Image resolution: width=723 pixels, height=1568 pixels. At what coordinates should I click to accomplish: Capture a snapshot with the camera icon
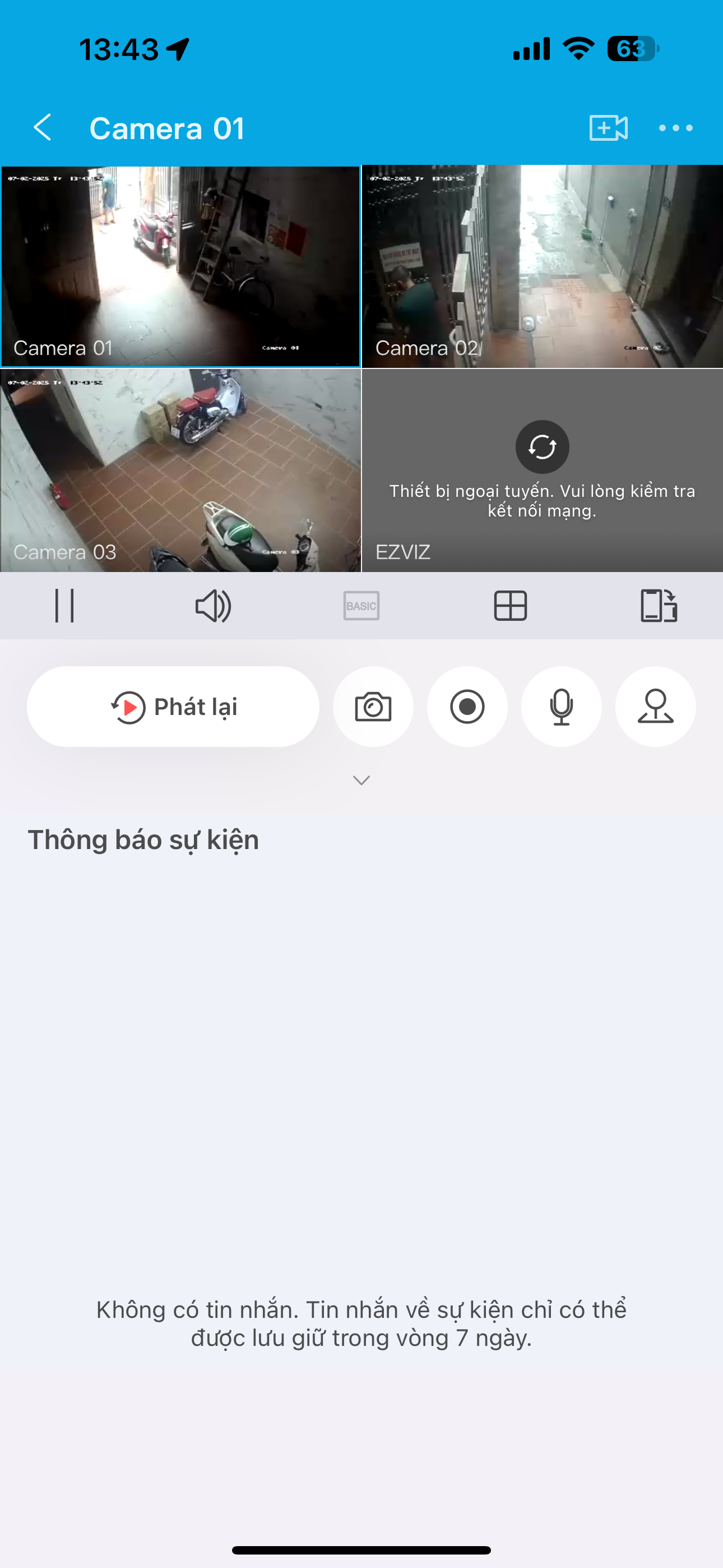(373, 707)
